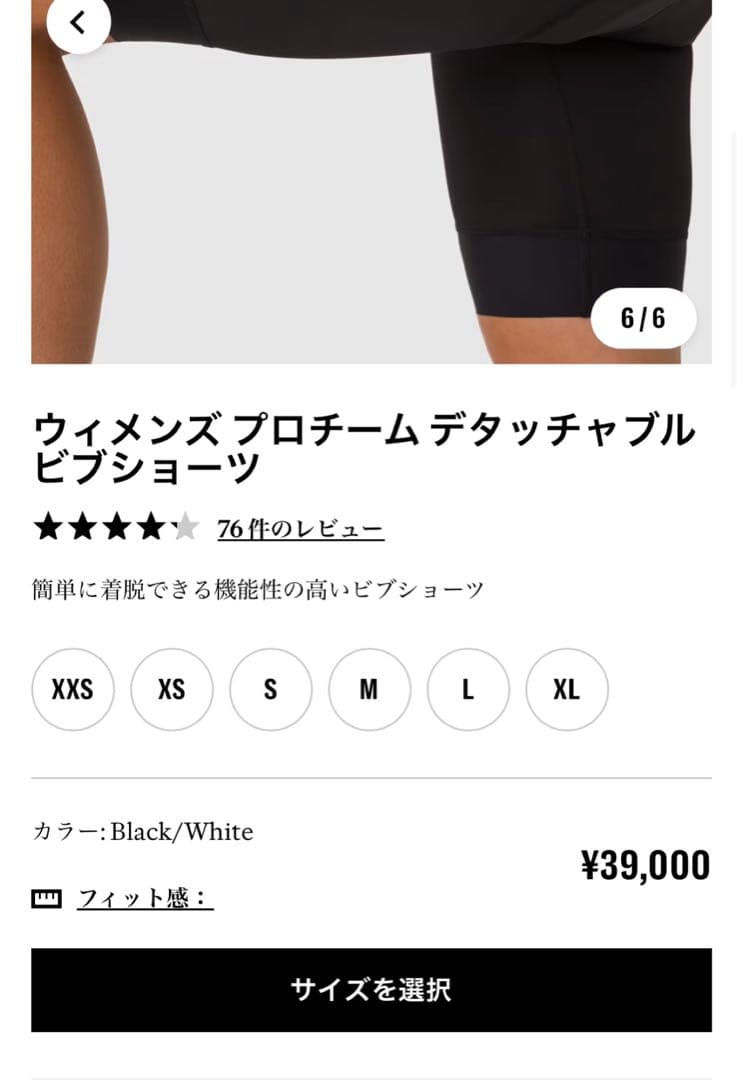Viewport: 743px width, 1080px height.
Task: Click the 6/6 image counter badge
Action: pos(643,318)
